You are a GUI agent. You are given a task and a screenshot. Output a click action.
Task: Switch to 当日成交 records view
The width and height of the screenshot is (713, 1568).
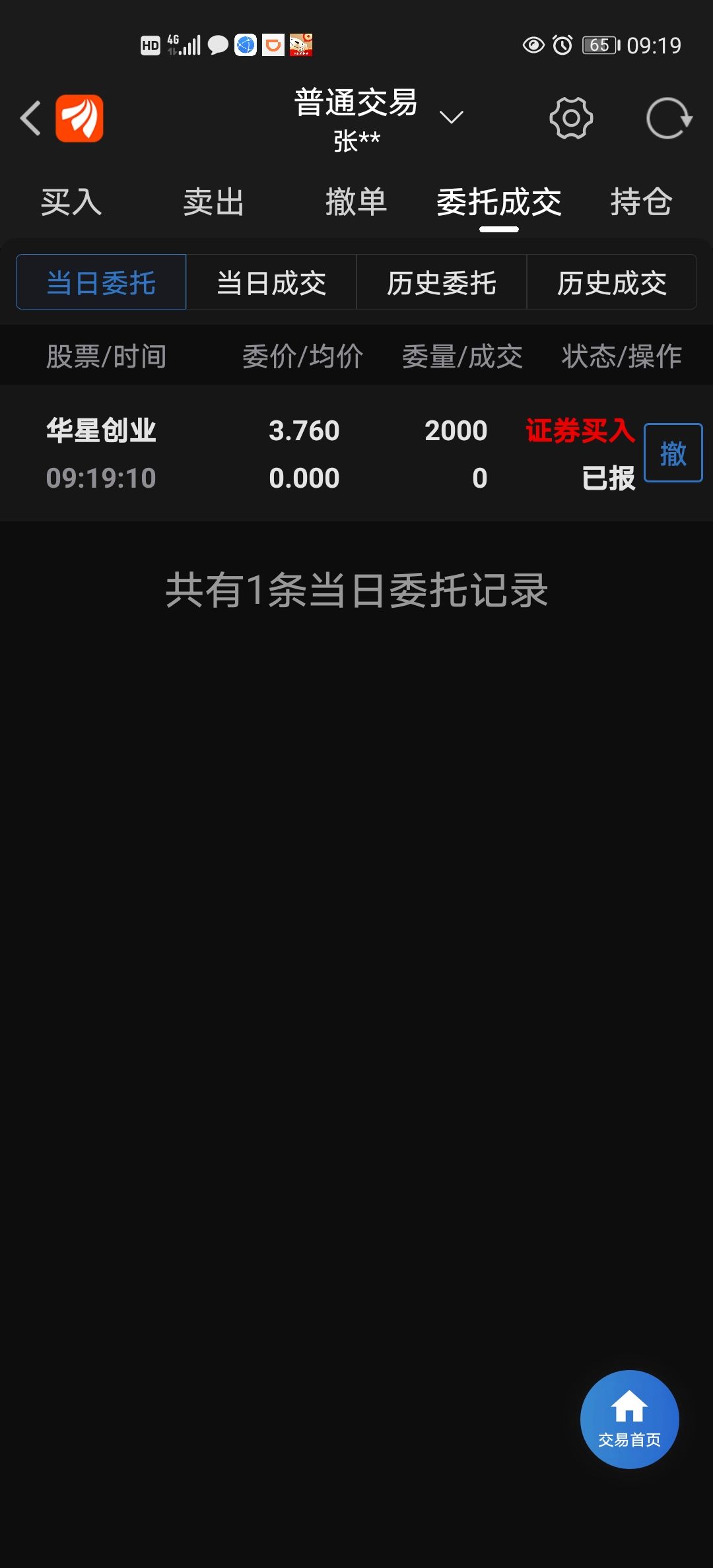[271, 282]
